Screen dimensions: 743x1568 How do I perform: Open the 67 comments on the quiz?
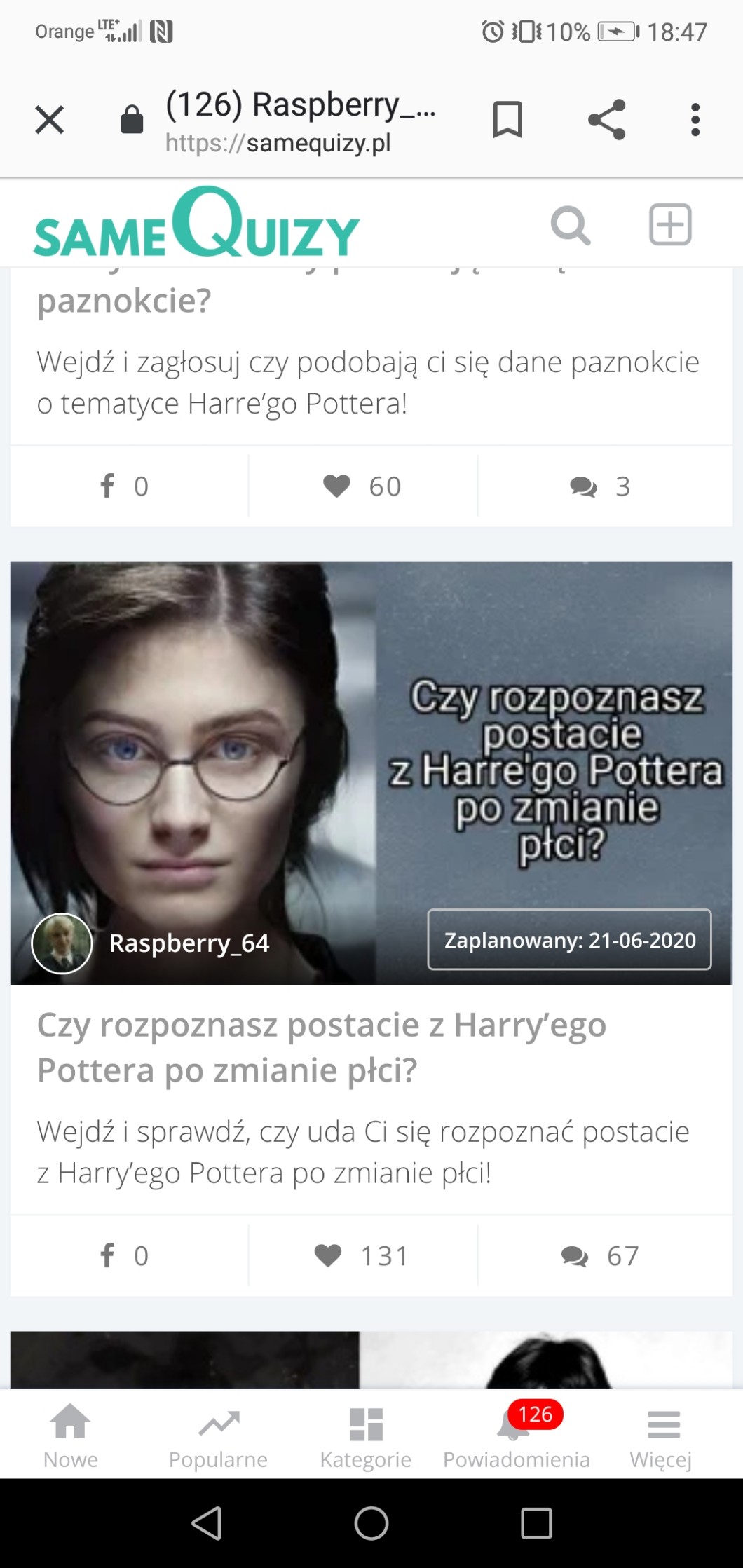tap(601, 1255)
